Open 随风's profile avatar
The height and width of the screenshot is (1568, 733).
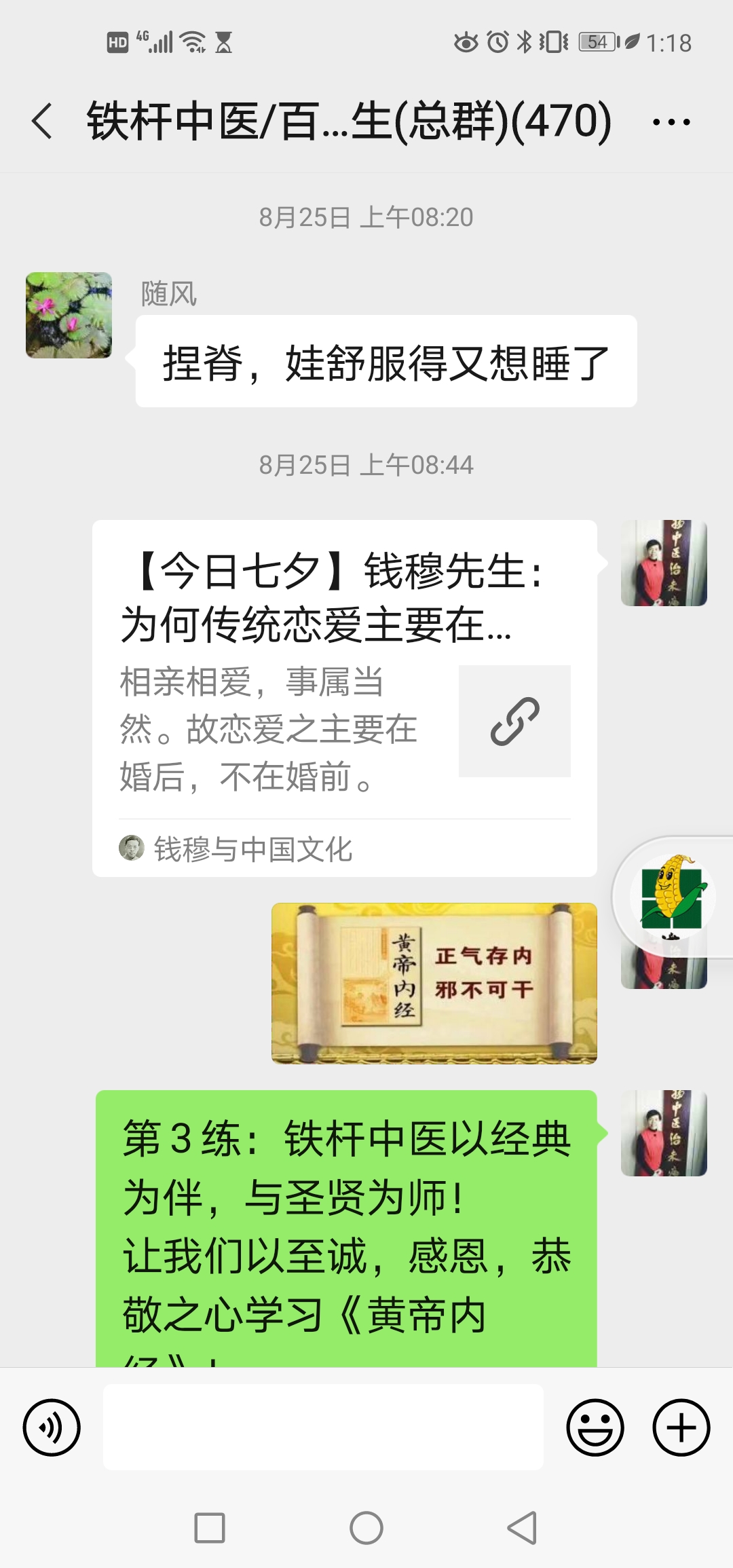[x=69, y=316]
